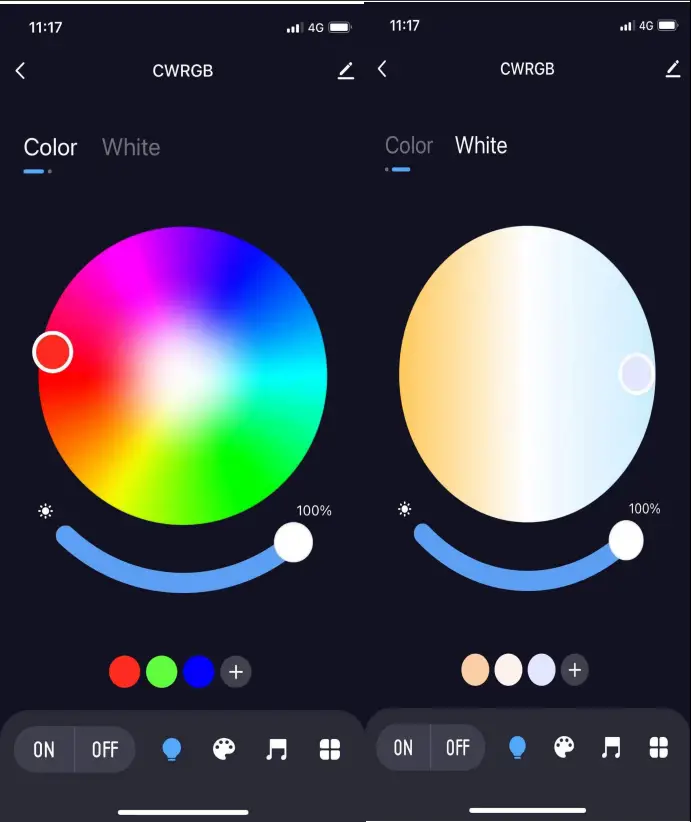Viewport: 691px width, 822px height.
Task: Select the pale lavender-white preset swatch
Action: (x=541, y=669)
